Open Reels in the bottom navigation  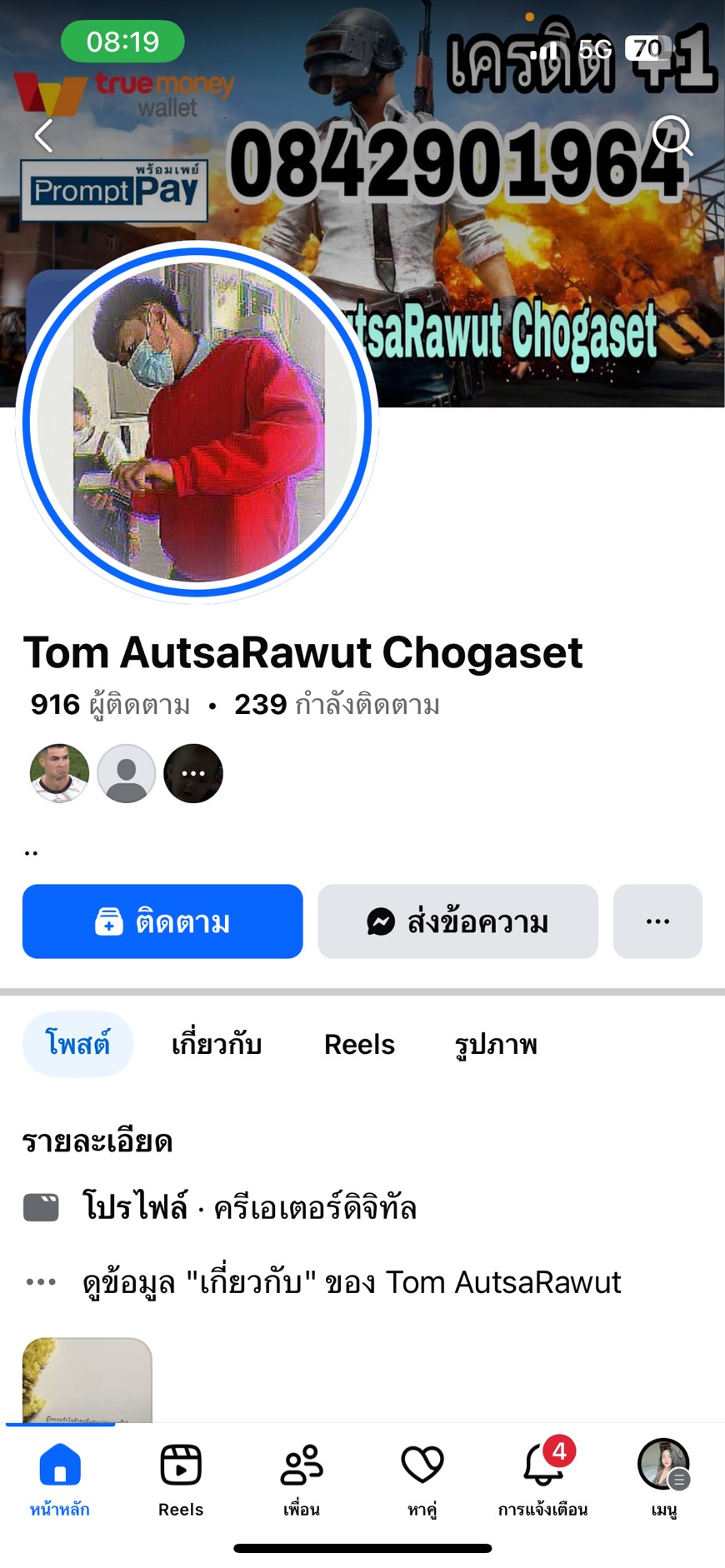point(181,1477)
